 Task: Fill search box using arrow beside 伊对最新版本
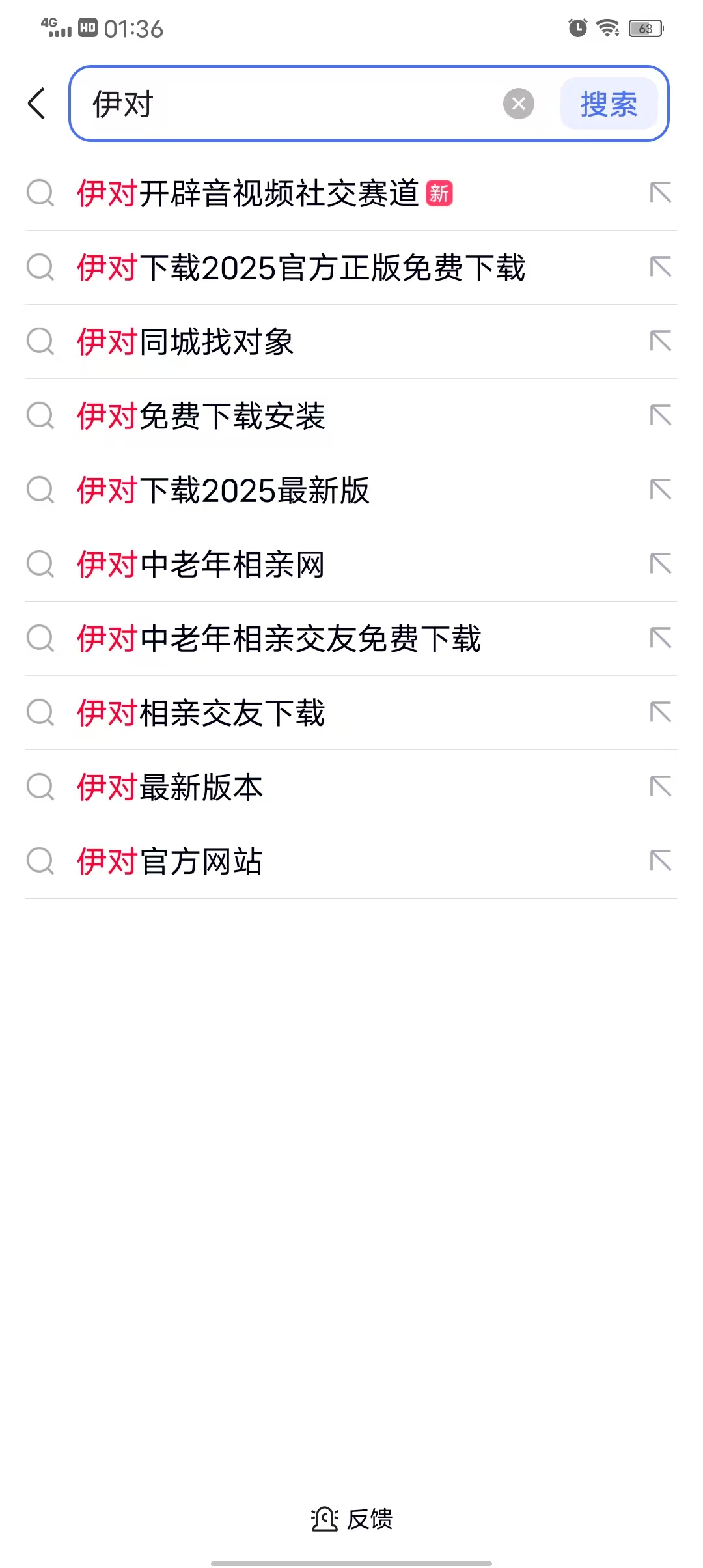[x=661, y=787]
